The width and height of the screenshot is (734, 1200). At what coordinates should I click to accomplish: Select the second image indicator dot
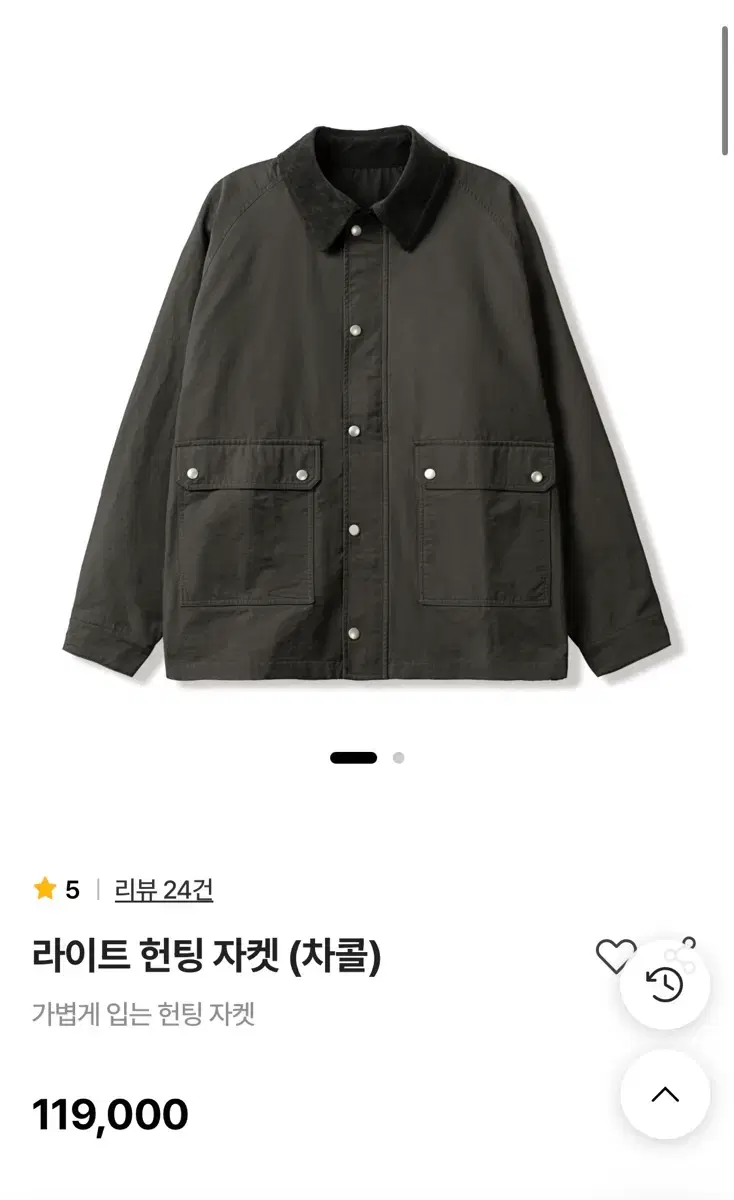pyautogui.click(x=398, y=758)
